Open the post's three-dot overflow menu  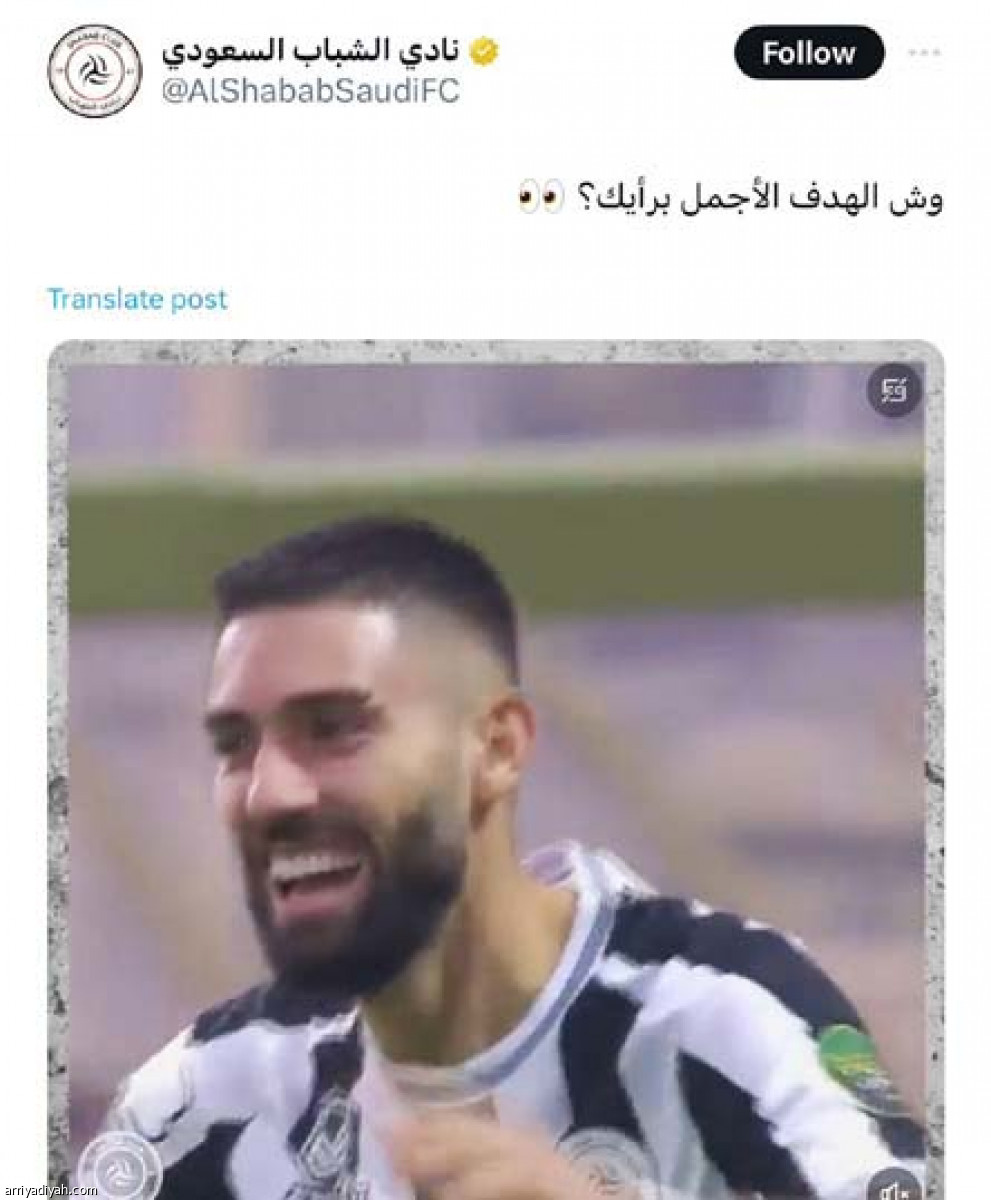[923, 53]
